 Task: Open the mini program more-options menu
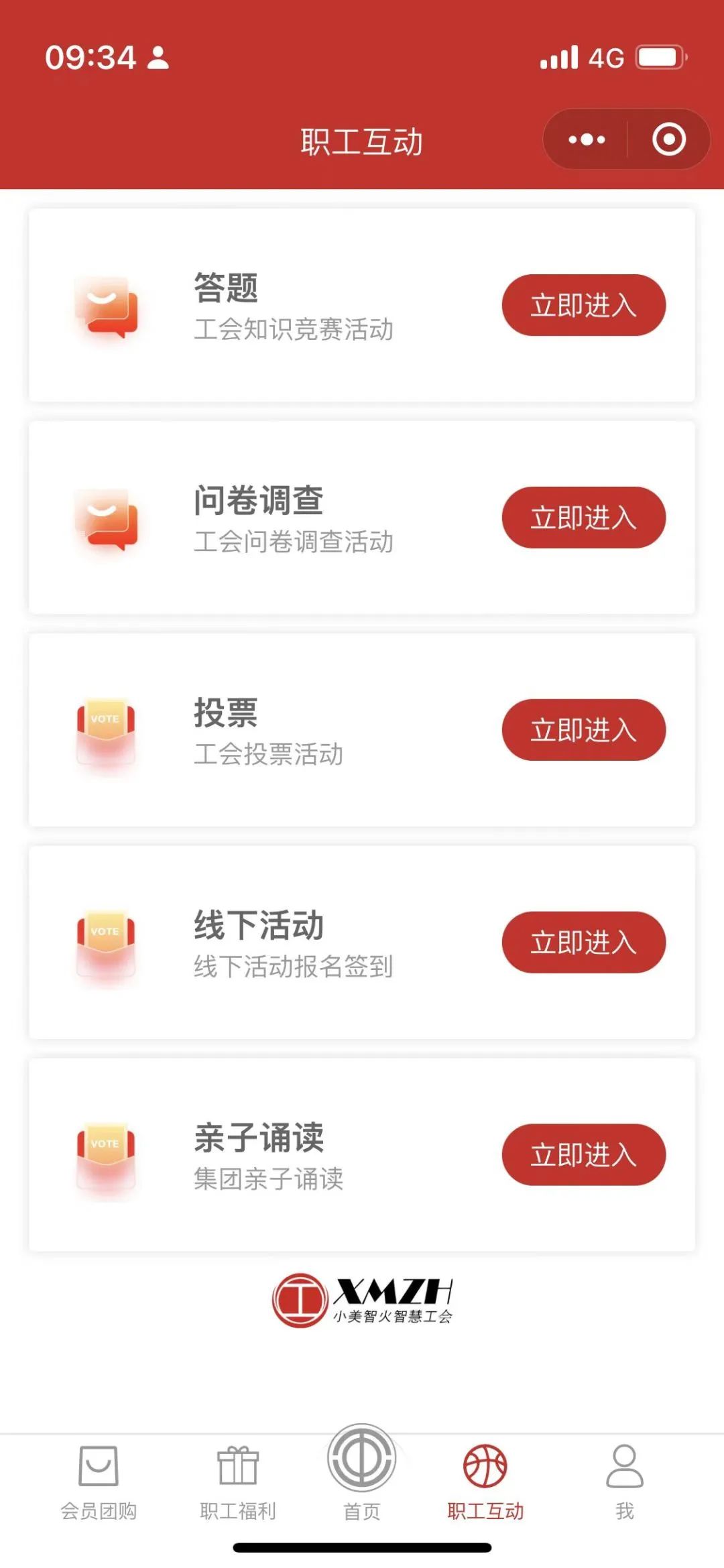587,139
